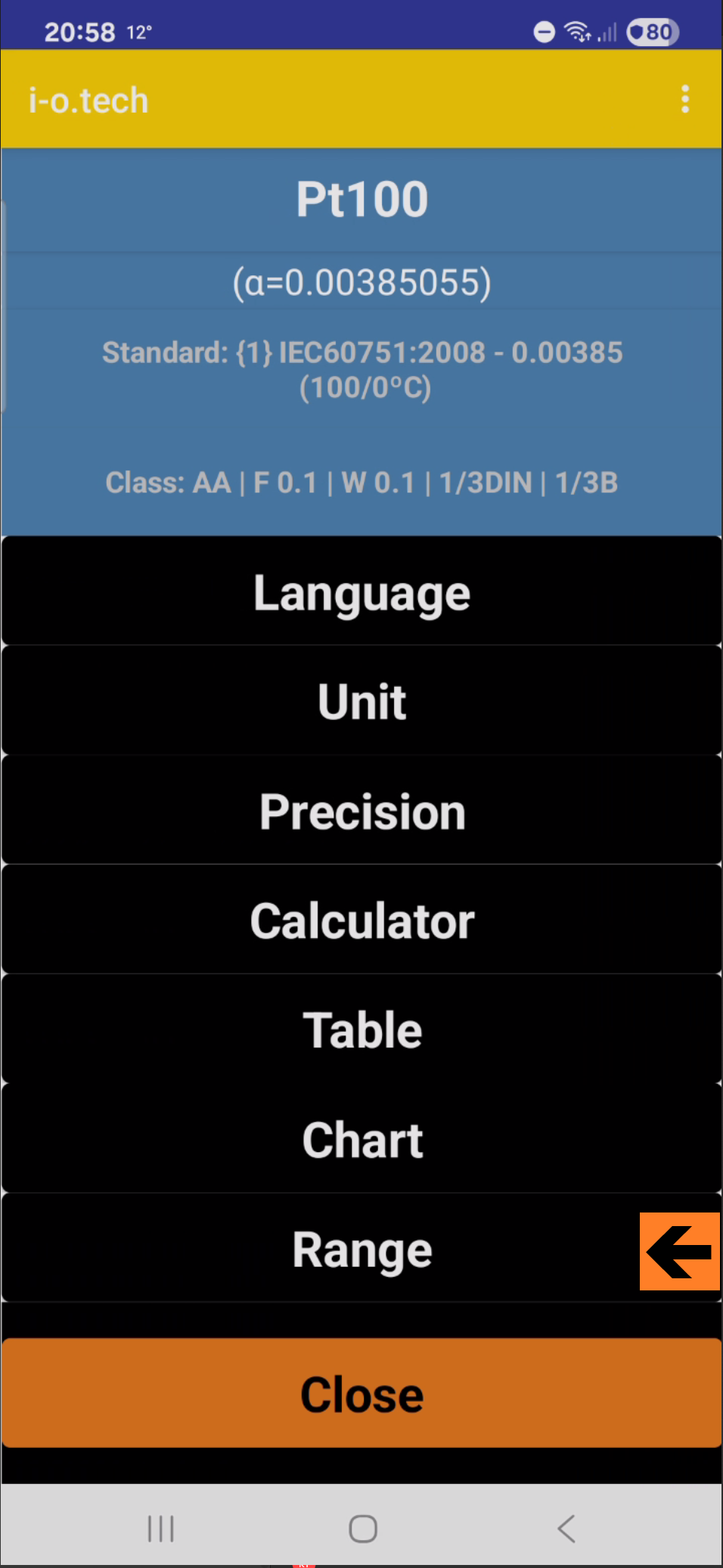Image resolution: width=723 pixels, height=1568 pixels.
Task: Tap the orange back arrow icon
Action: 679,1251
